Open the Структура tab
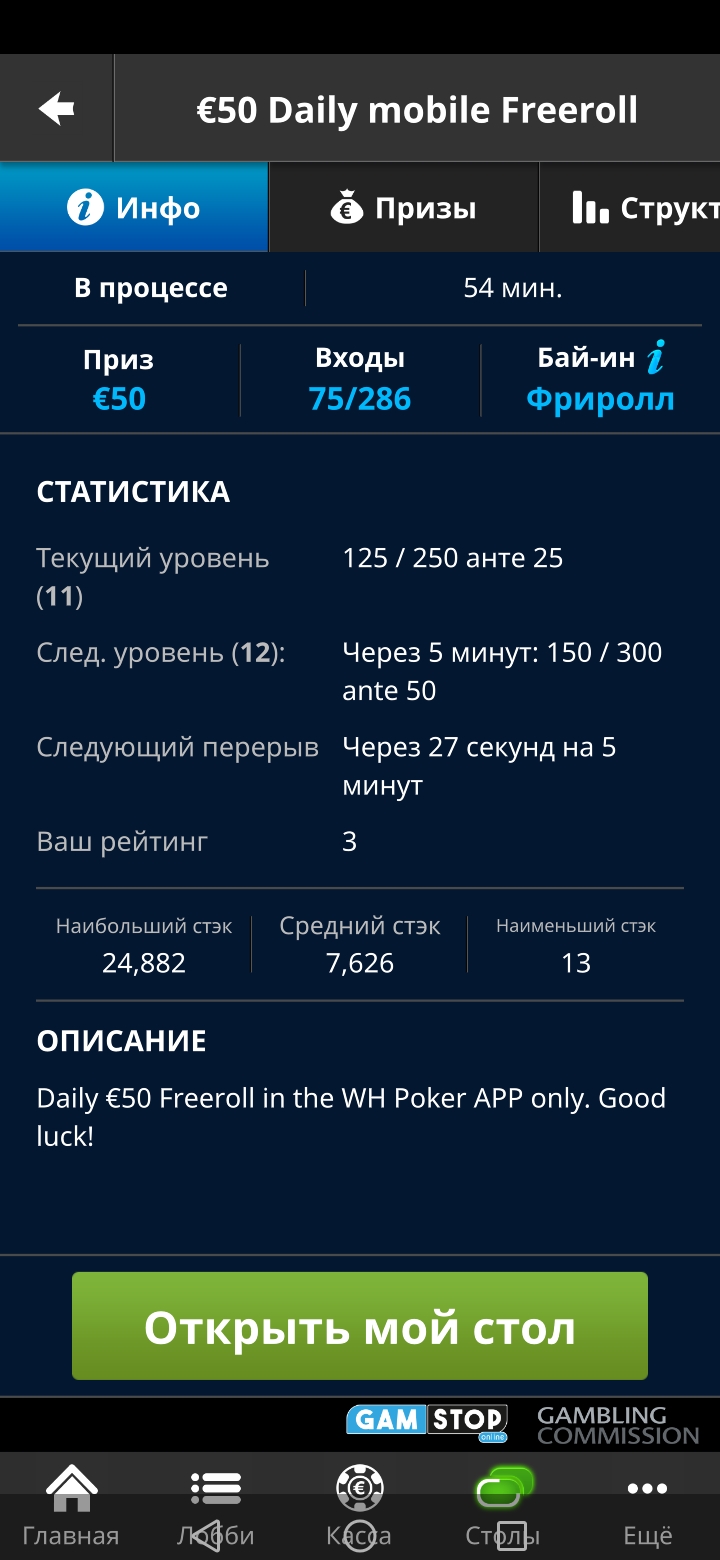The height and width of the screenshot is (1560, 720). [x=630, y=208]
